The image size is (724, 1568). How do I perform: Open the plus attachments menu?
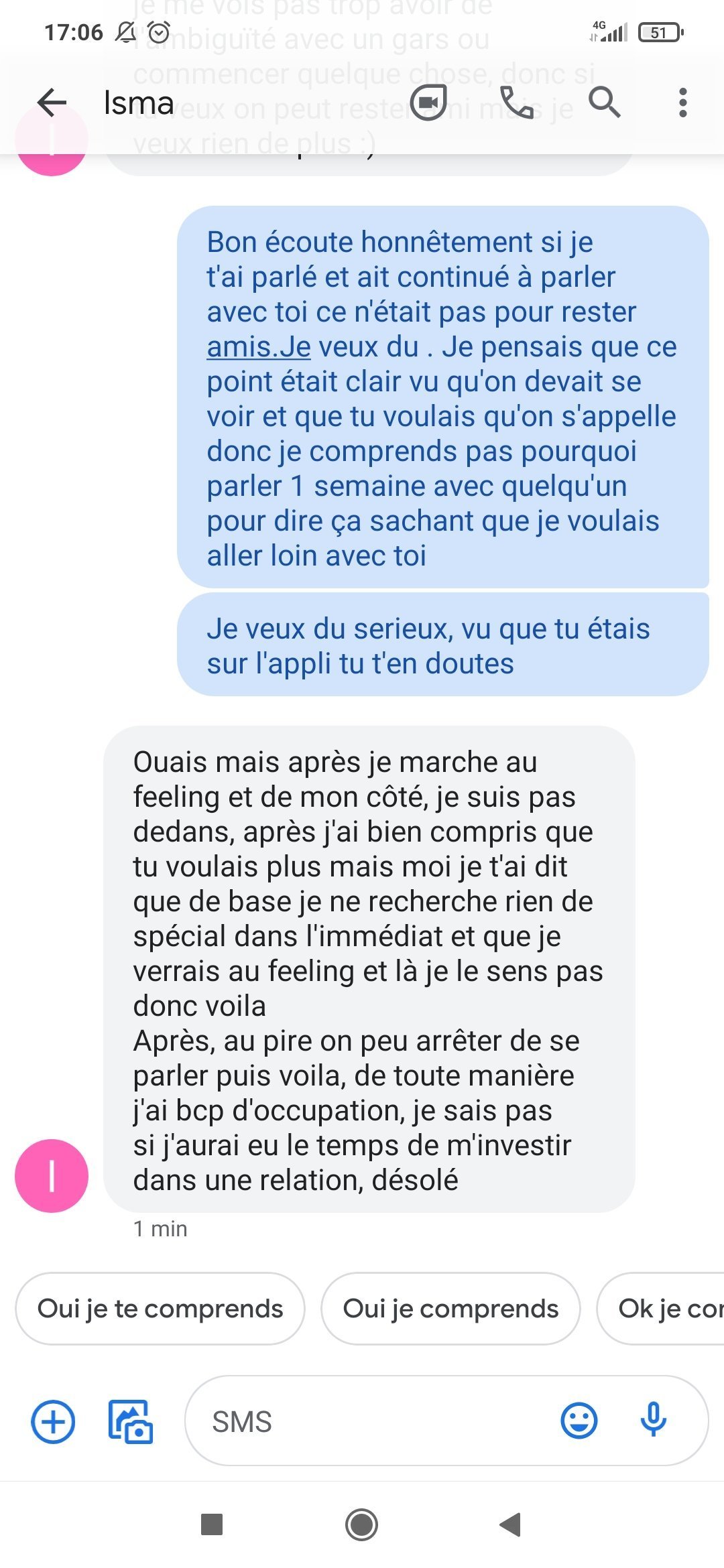point(53,1421)
